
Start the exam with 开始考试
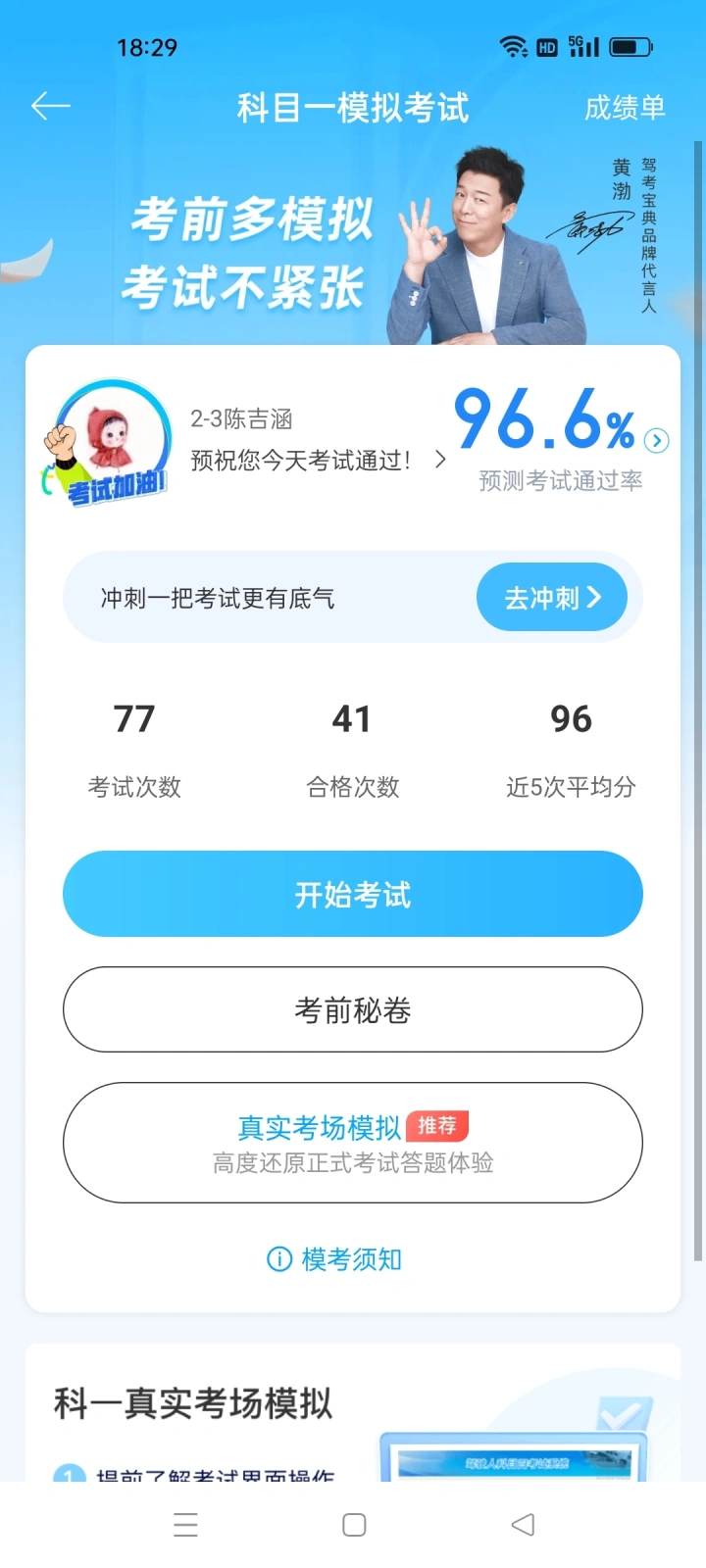coord(353,894)
